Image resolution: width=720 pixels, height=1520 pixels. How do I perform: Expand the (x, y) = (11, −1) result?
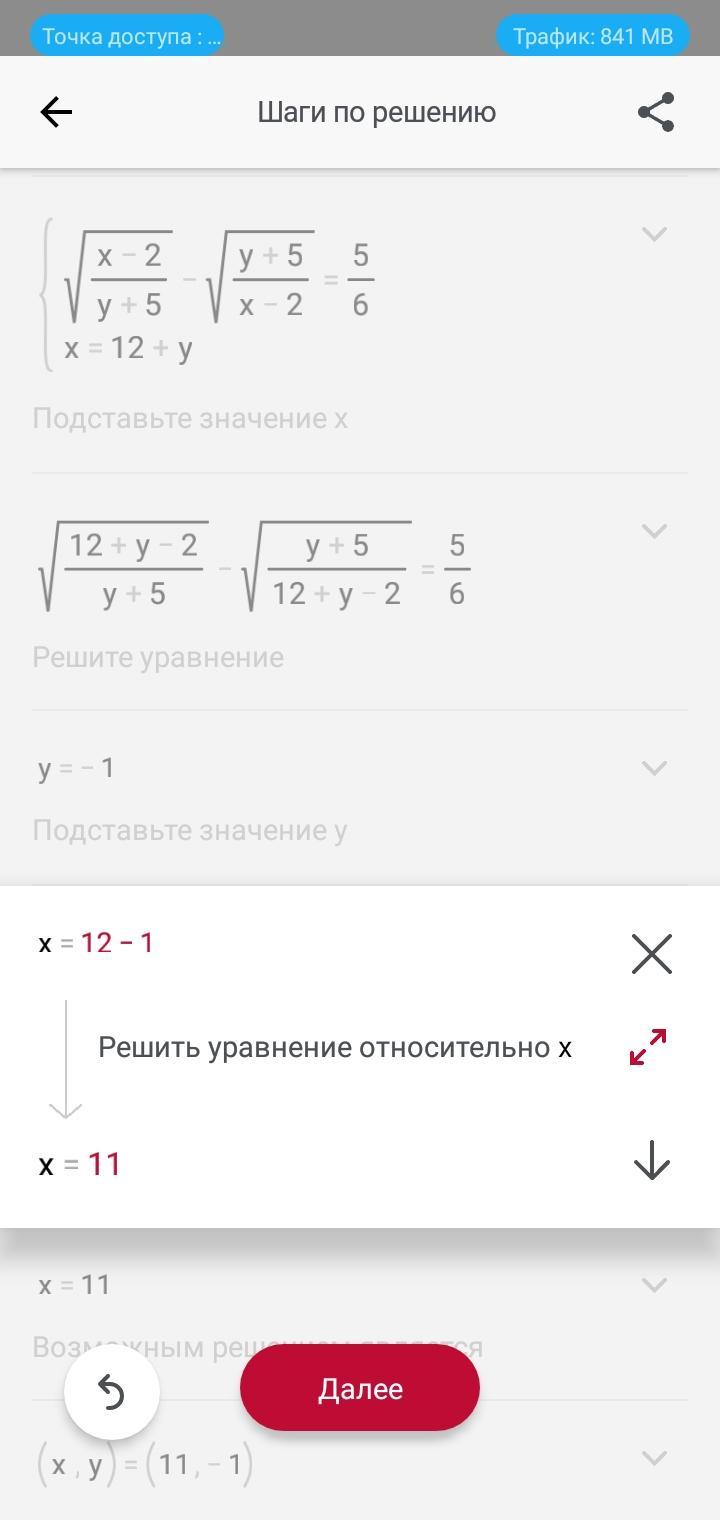coord(654,1458)
